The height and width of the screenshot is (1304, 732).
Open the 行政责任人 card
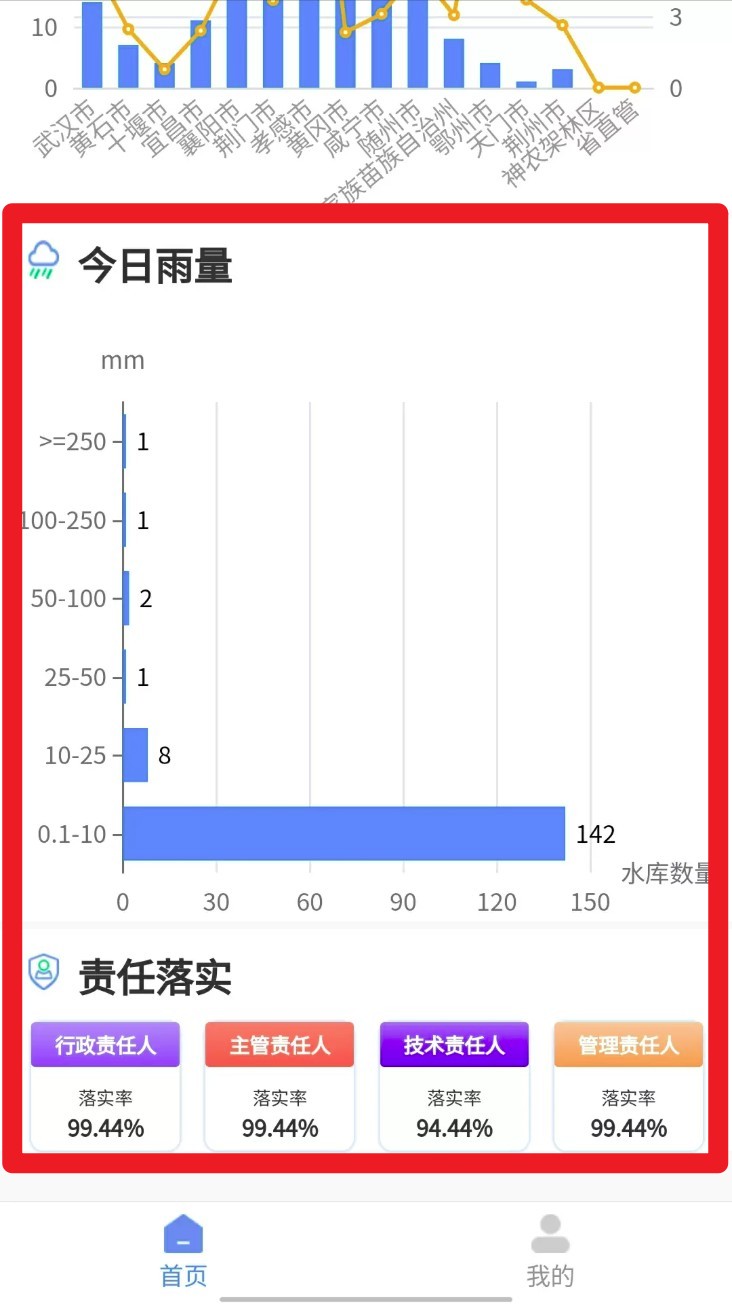tap(105, 1086)
